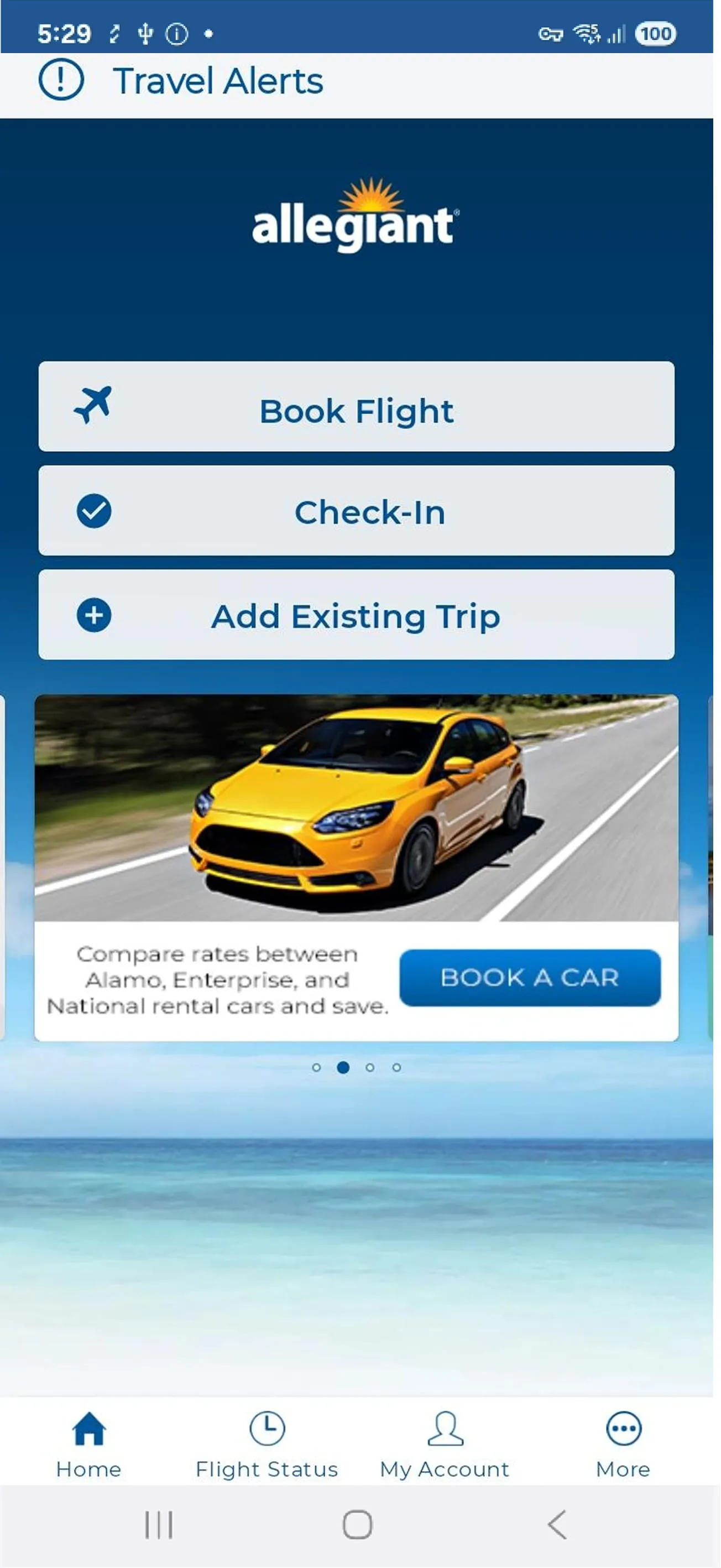Open recent apps from navigation bar

(159, 1525)
